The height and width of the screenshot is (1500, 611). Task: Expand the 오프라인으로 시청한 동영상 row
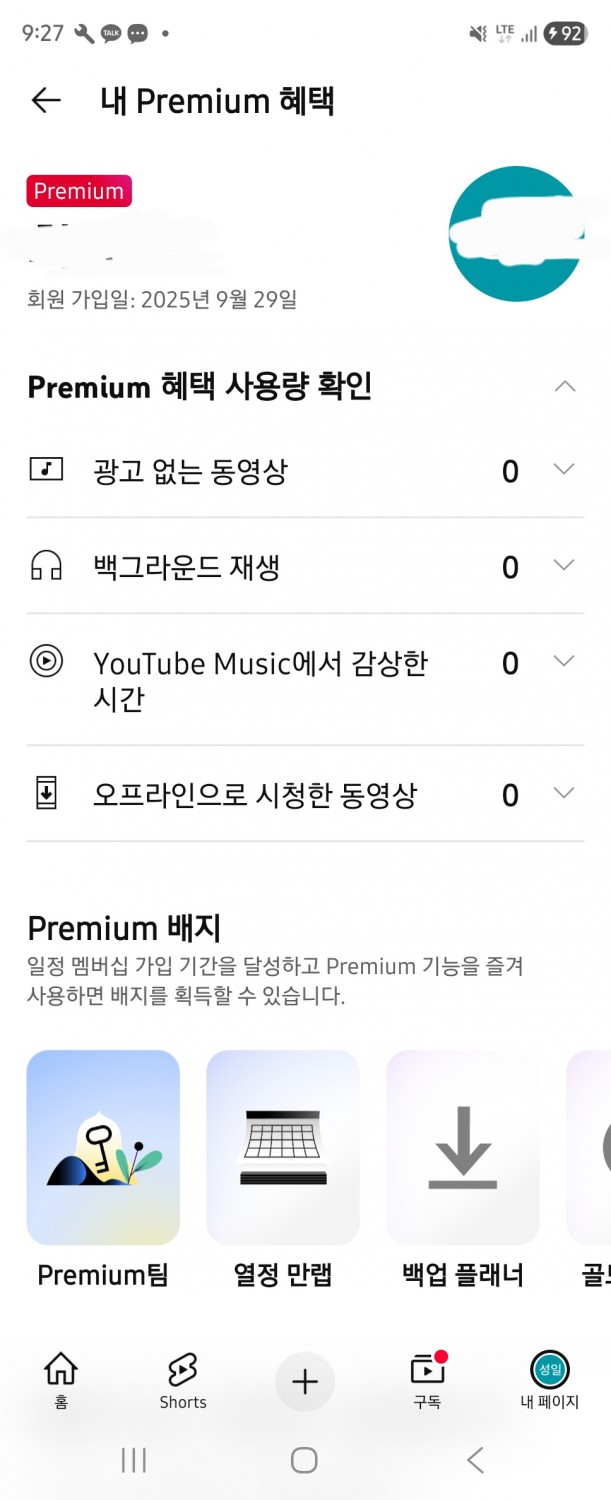coord(564,794)
